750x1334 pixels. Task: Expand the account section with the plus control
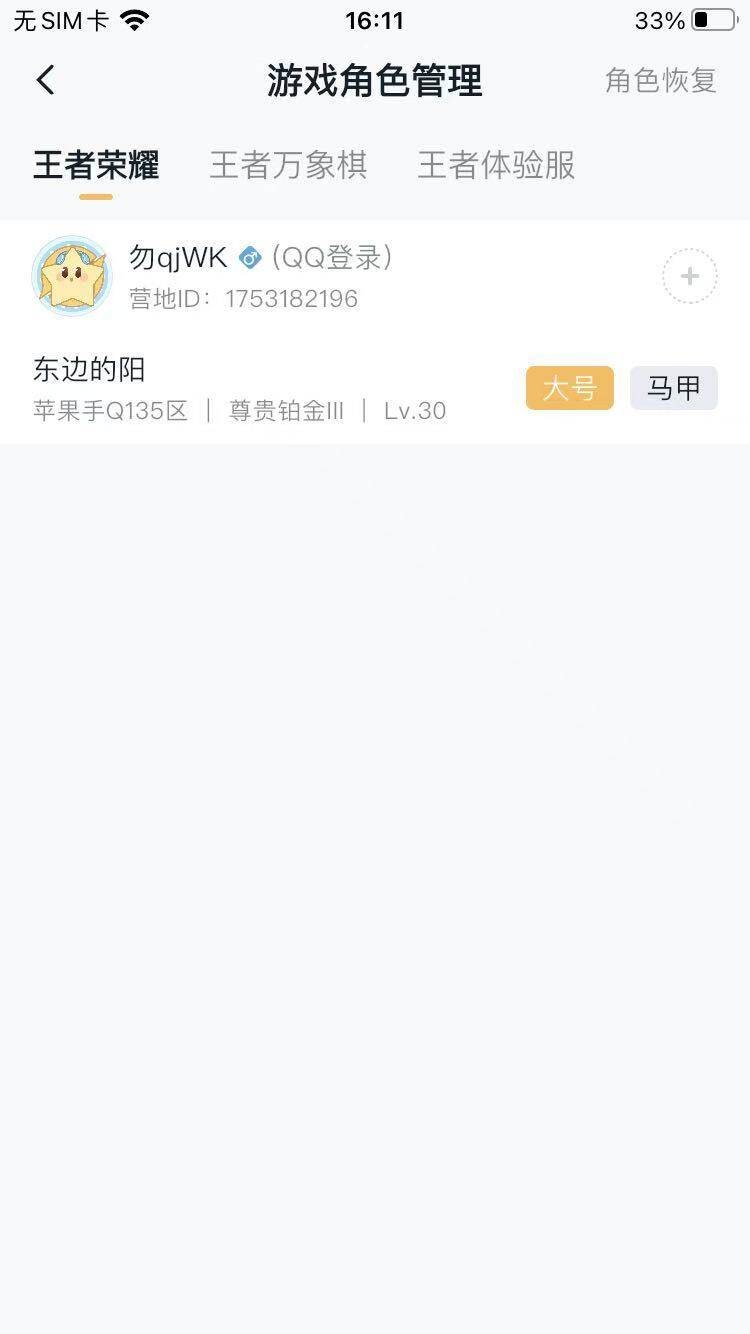click(689, 275)
